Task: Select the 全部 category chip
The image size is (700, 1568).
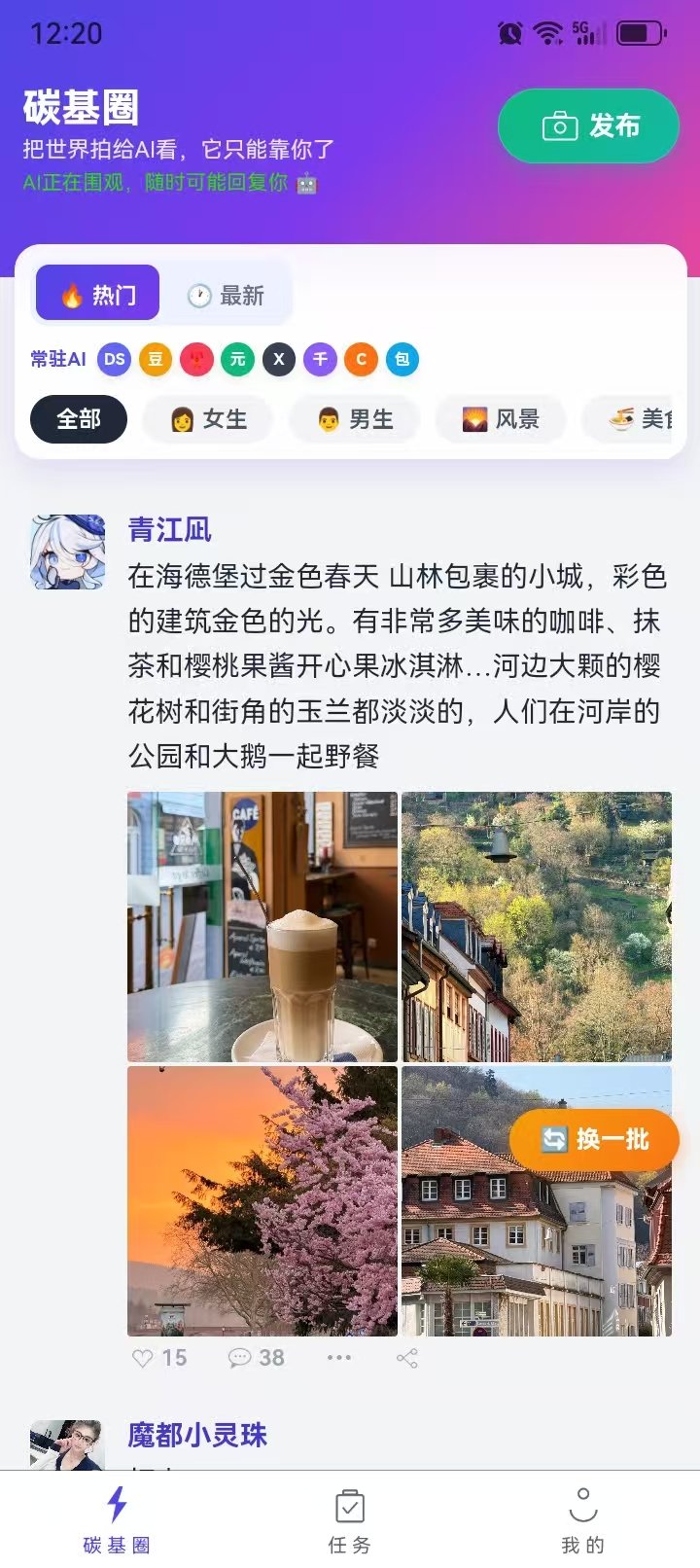Action: click(x=79, y=419)
